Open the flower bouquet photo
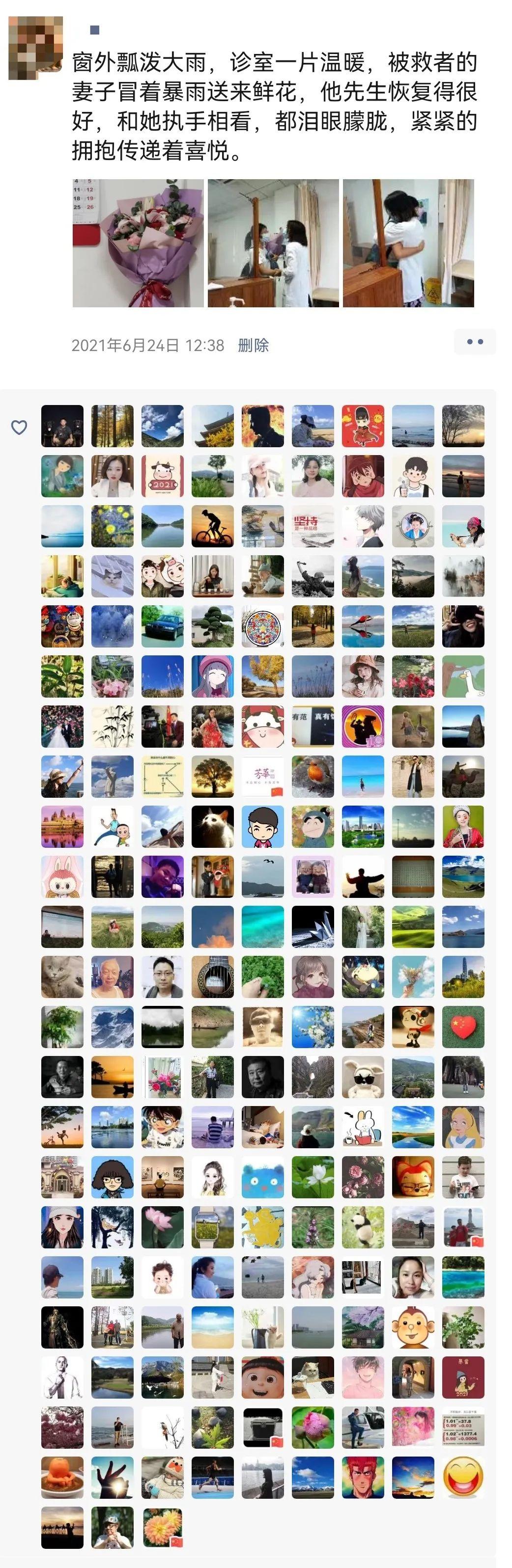Screen dimensions: 512x1568 139,243
